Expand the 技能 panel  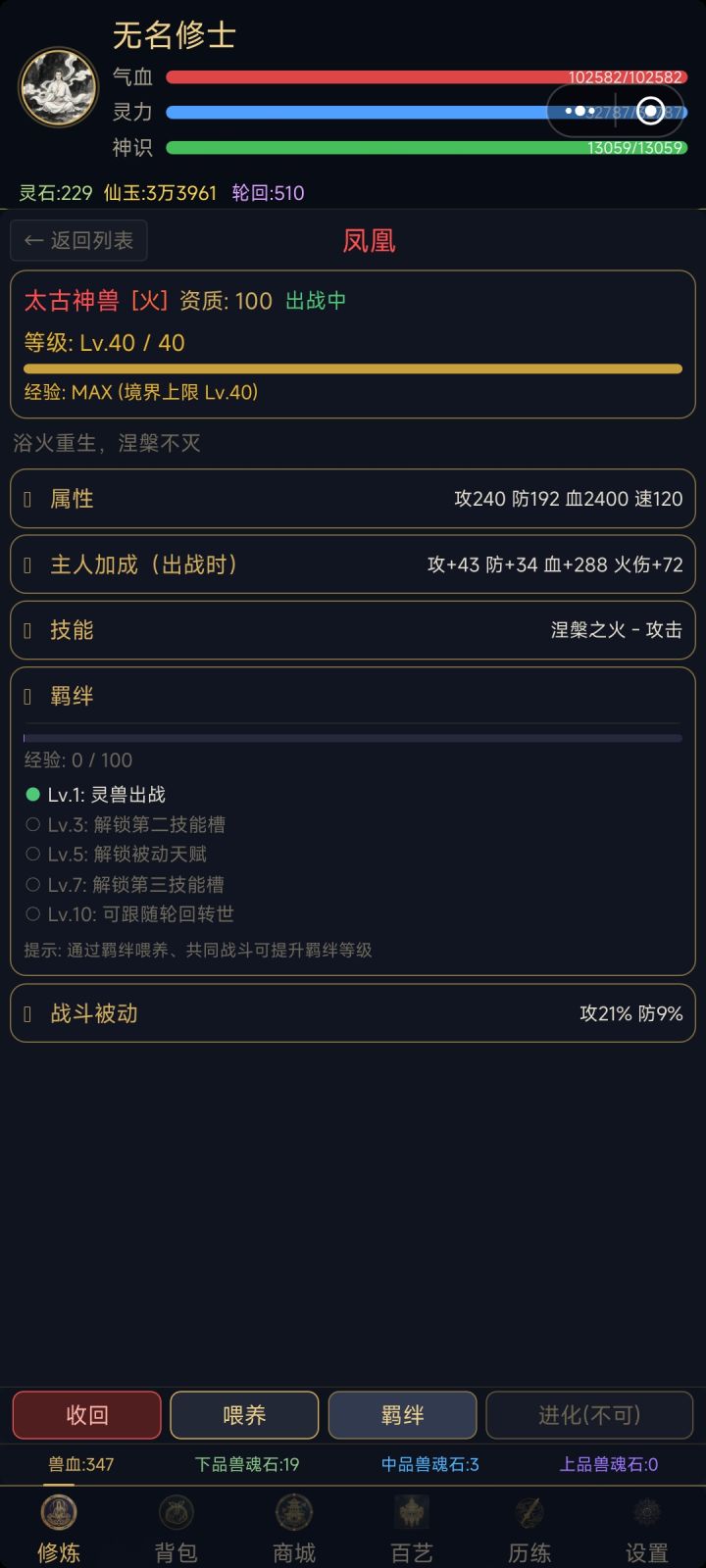click(x=26, y=630)
